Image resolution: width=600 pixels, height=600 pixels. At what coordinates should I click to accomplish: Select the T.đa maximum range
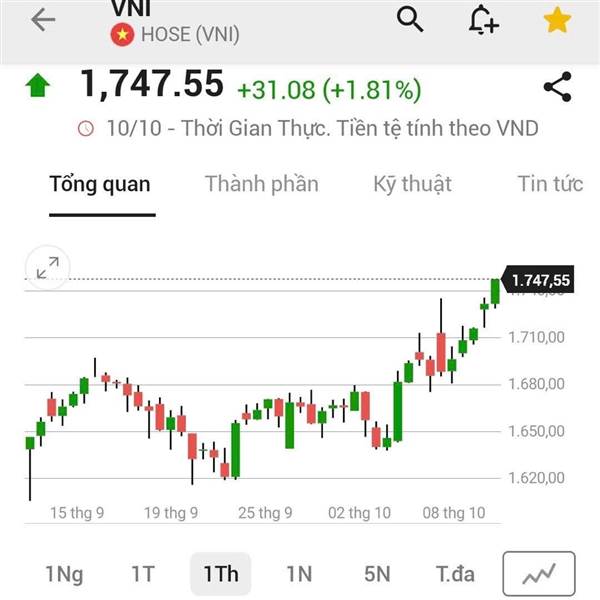[x=455, y=574]
